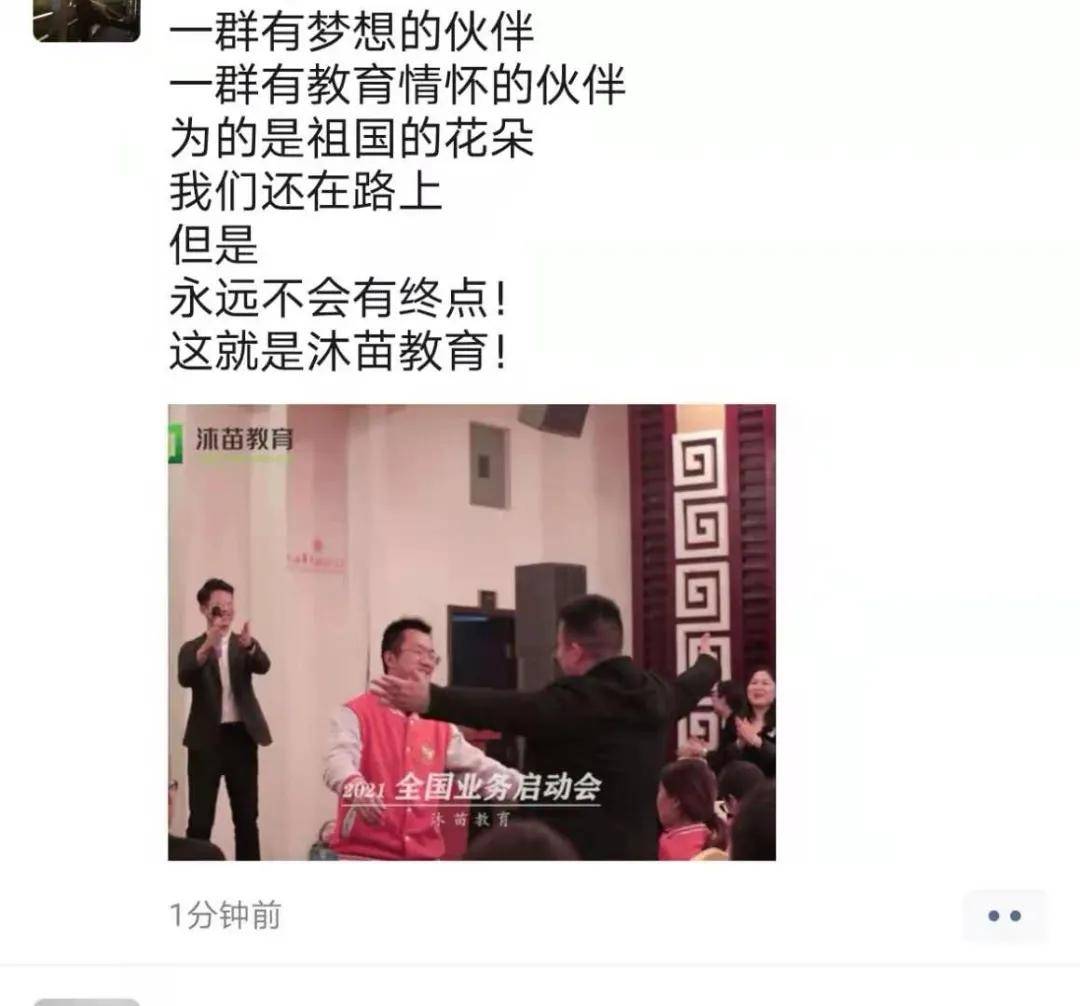Open the poster's profile avatar
This screenshot has height=1006, width=1080.
tap(86, 20)
